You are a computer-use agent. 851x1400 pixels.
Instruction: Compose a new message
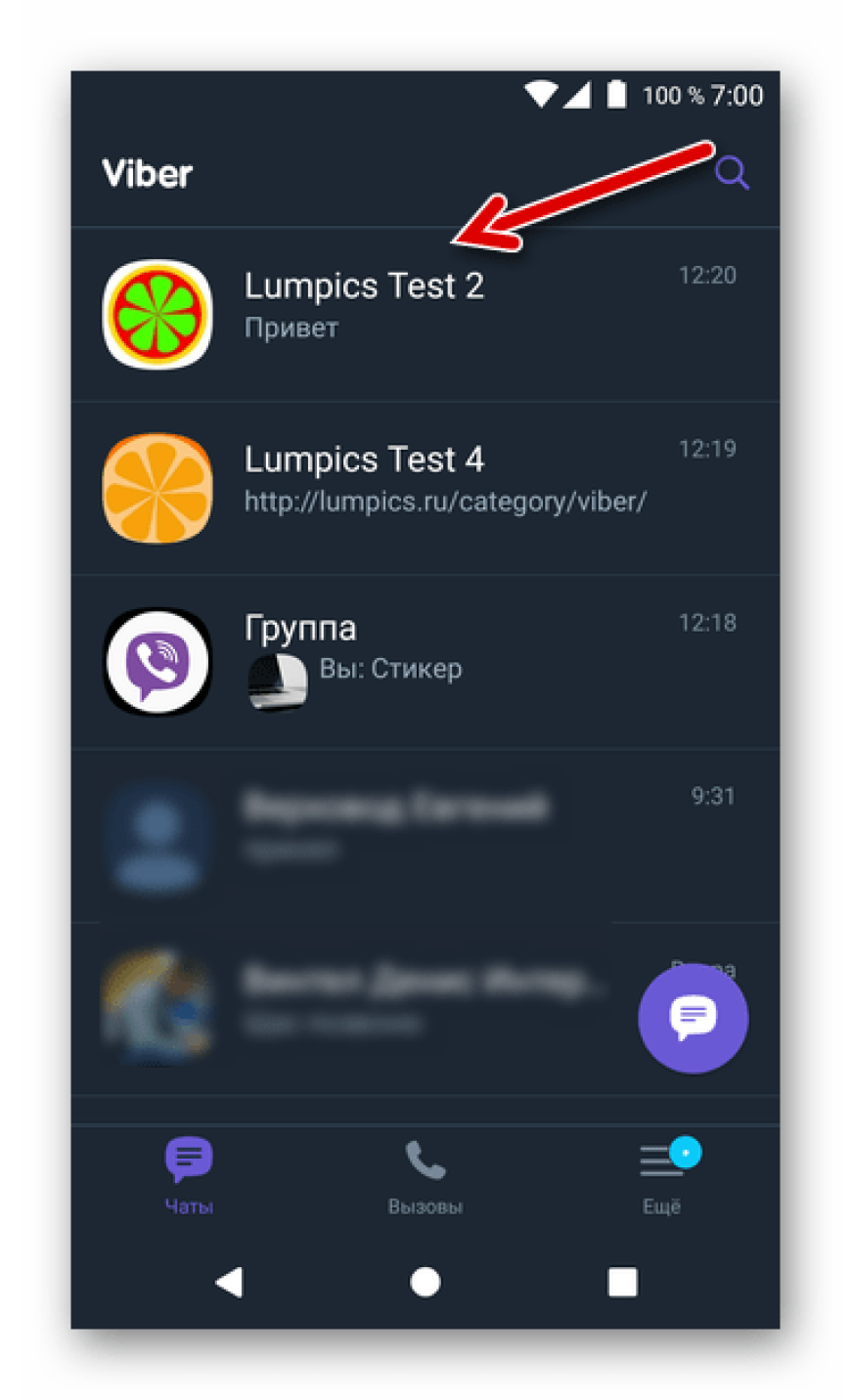693,1018
